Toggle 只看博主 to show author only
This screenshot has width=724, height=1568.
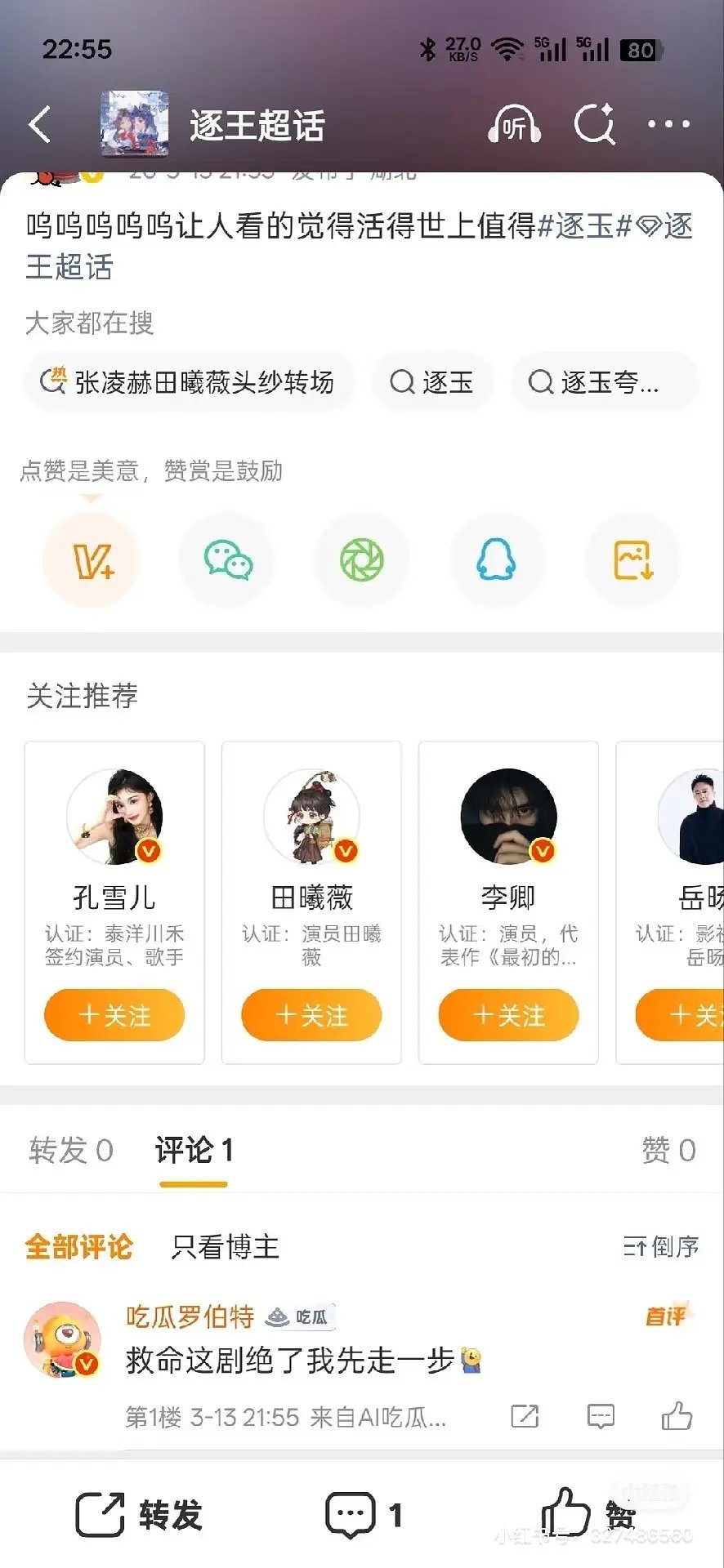(224, 1248)
